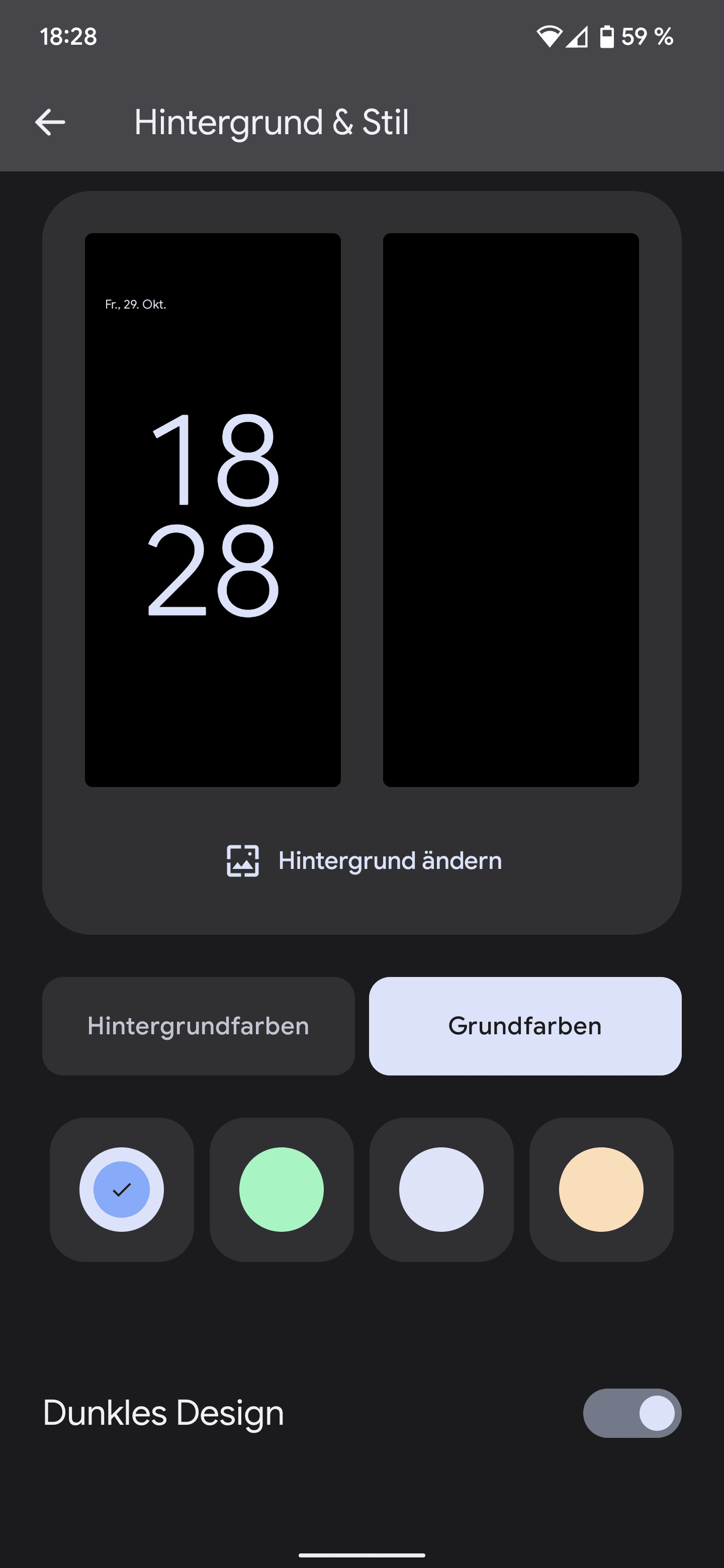This screenshot has height=1568, width=724.
Task: Choose the blue color swatch
Action: pyautogui.click(x=122, y=1190)
